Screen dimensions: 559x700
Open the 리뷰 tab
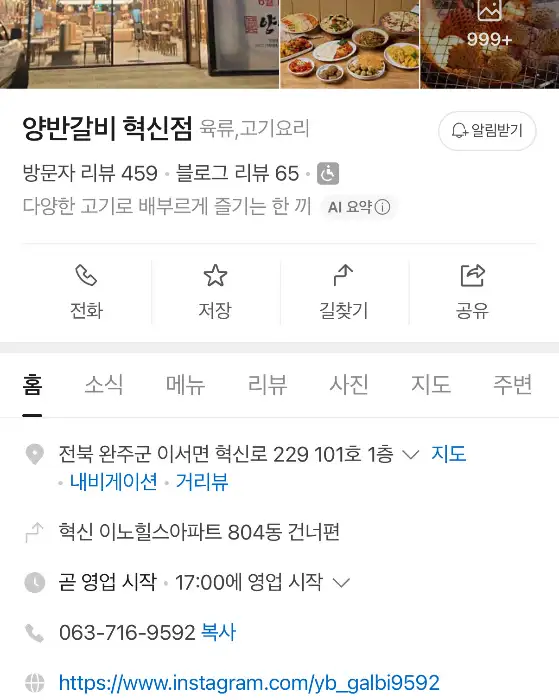pos(267,384)
